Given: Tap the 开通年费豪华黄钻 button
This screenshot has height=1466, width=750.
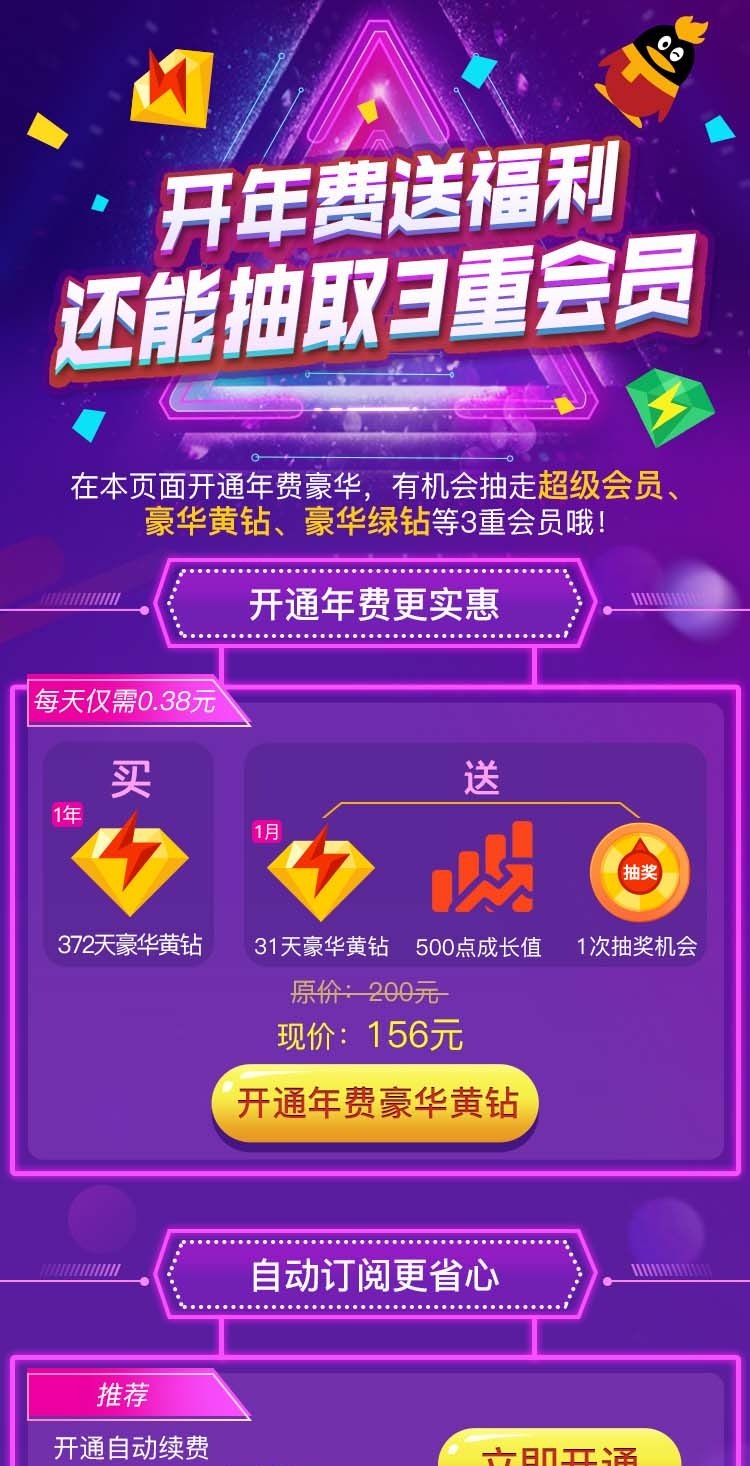Looking at the screenshot, I should [x=375, y=1103].
